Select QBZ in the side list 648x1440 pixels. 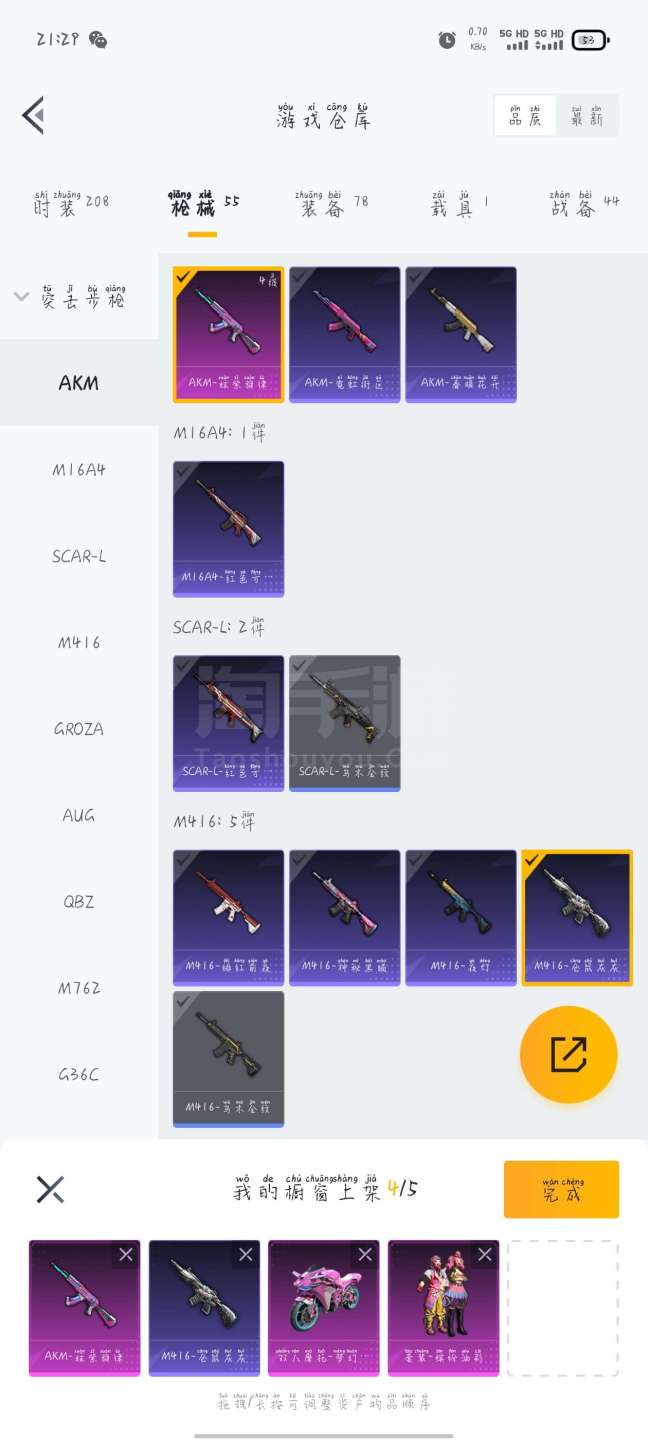79,901
